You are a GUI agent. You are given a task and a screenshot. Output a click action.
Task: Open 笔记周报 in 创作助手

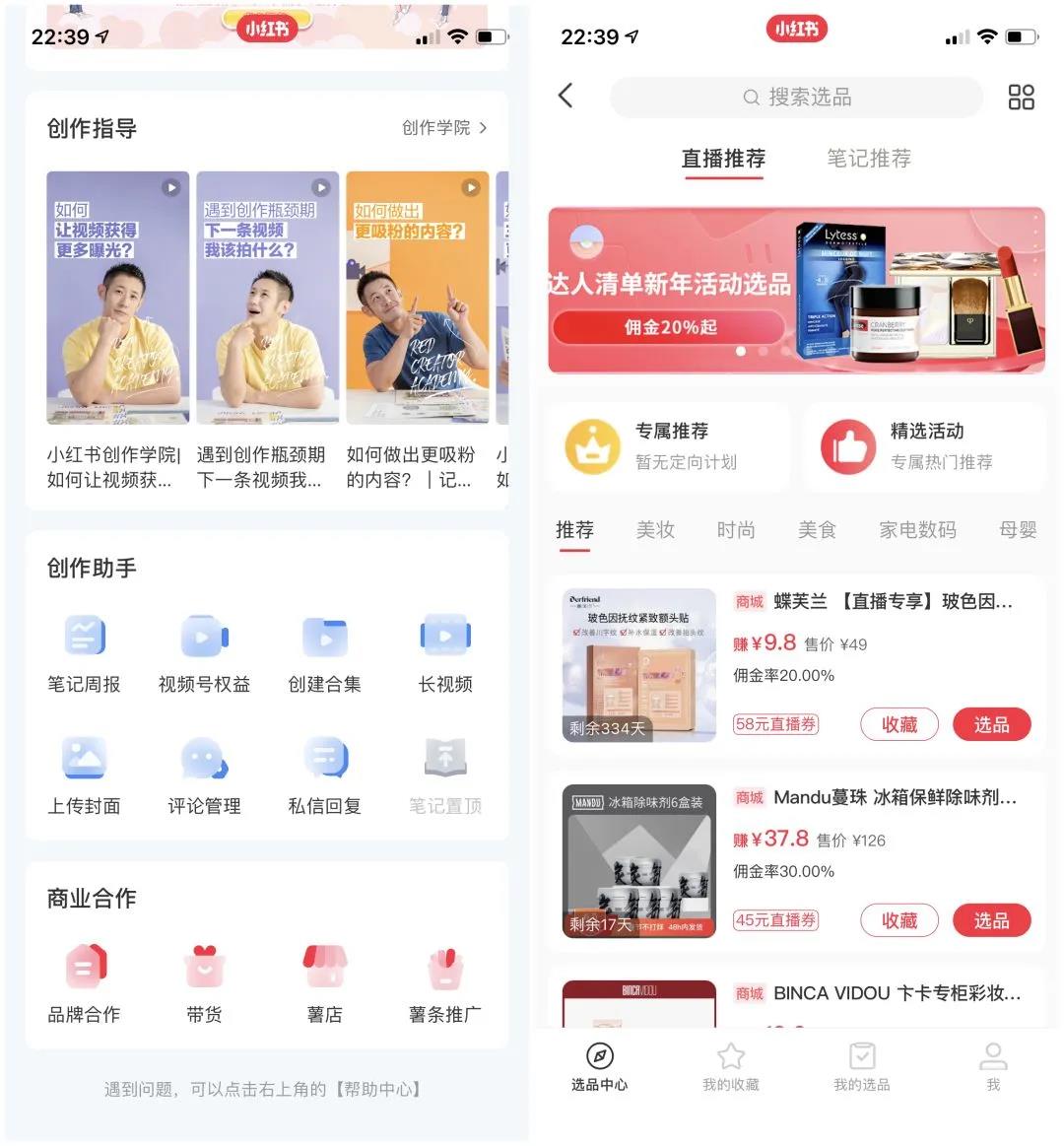[85, 652]
